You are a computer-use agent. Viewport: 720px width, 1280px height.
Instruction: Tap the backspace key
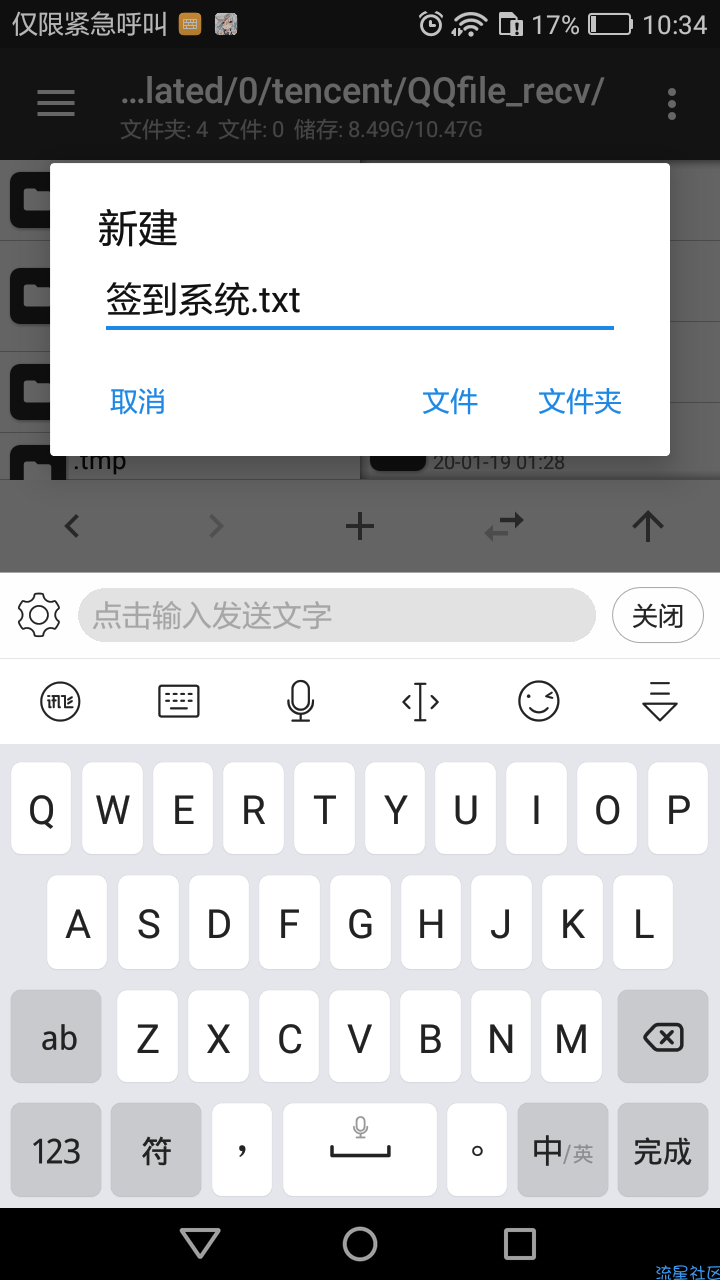point(663,1037)
